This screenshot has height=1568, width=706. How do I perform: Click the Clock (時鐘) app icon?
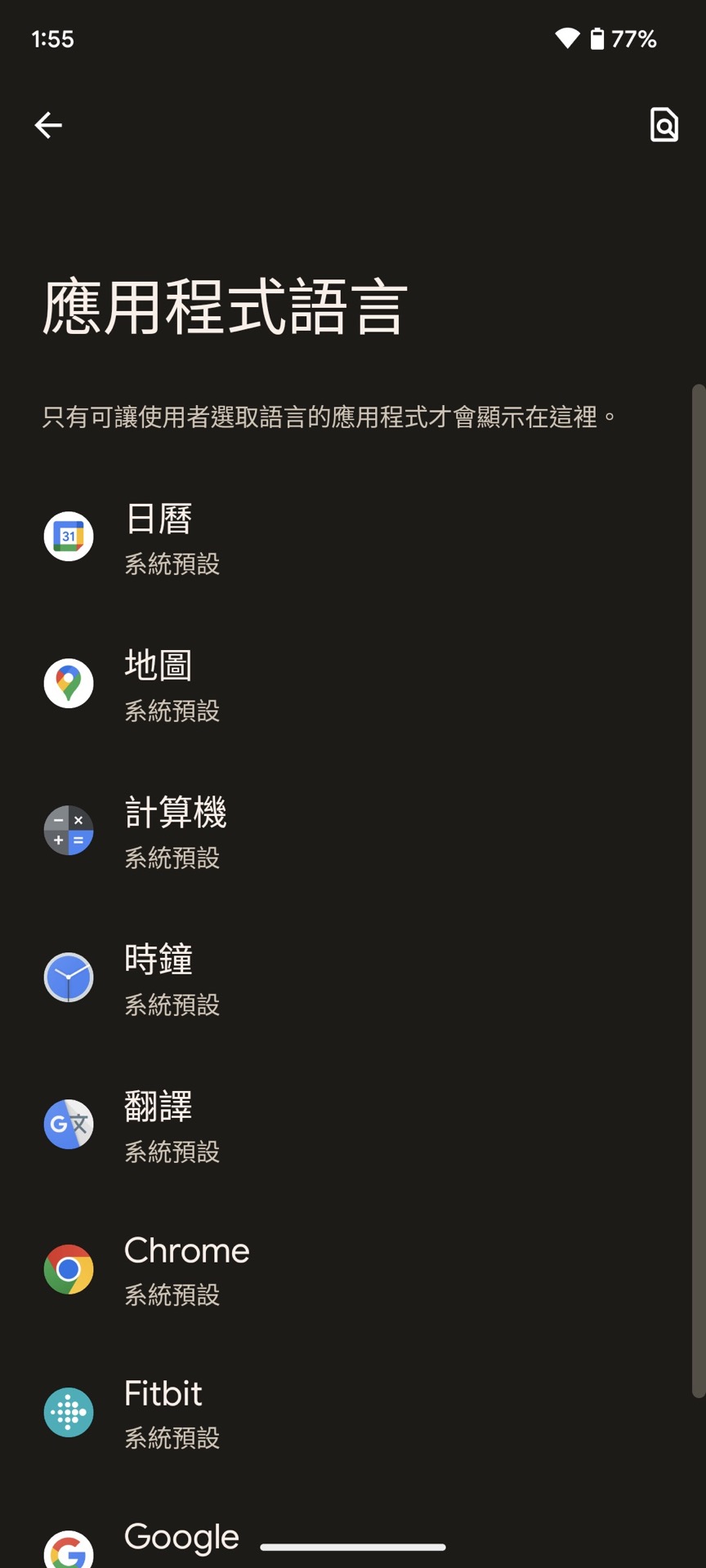click(x=68, y=978)
